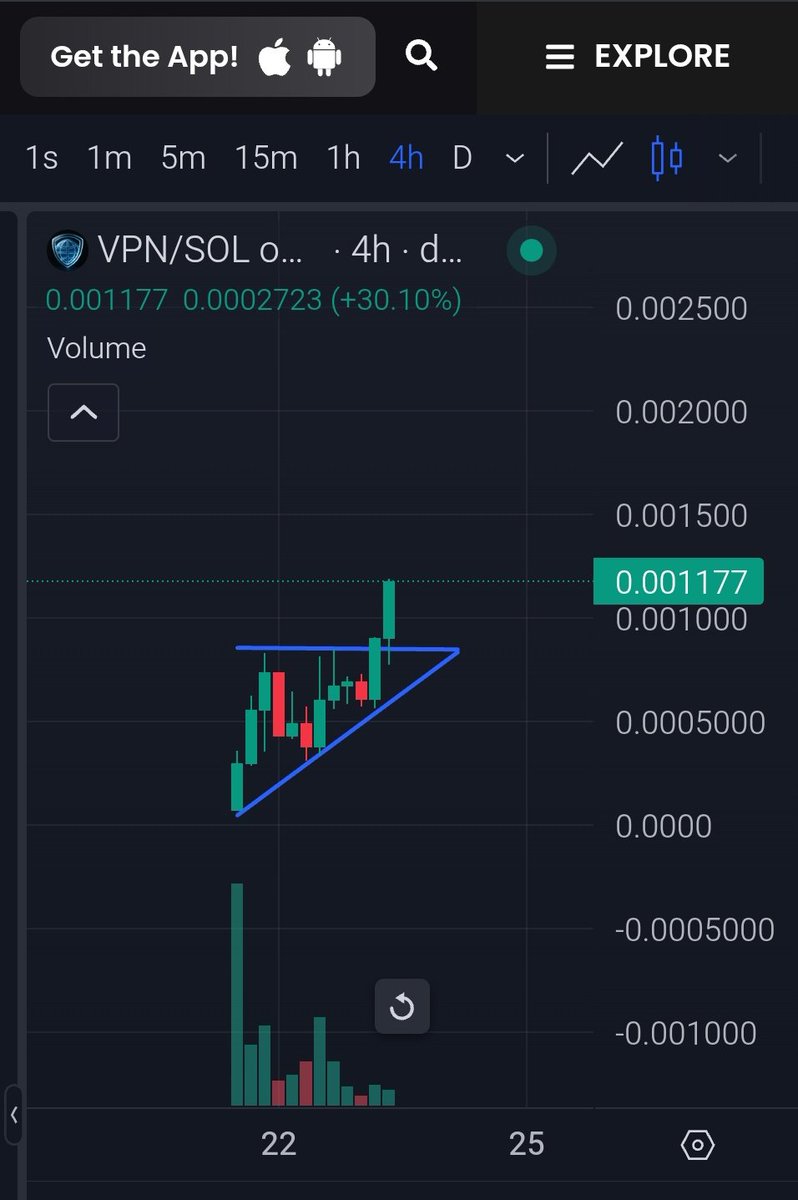The image size is (798, 1200).
Task: Switch to line chart type
Action: coord(597,158)
